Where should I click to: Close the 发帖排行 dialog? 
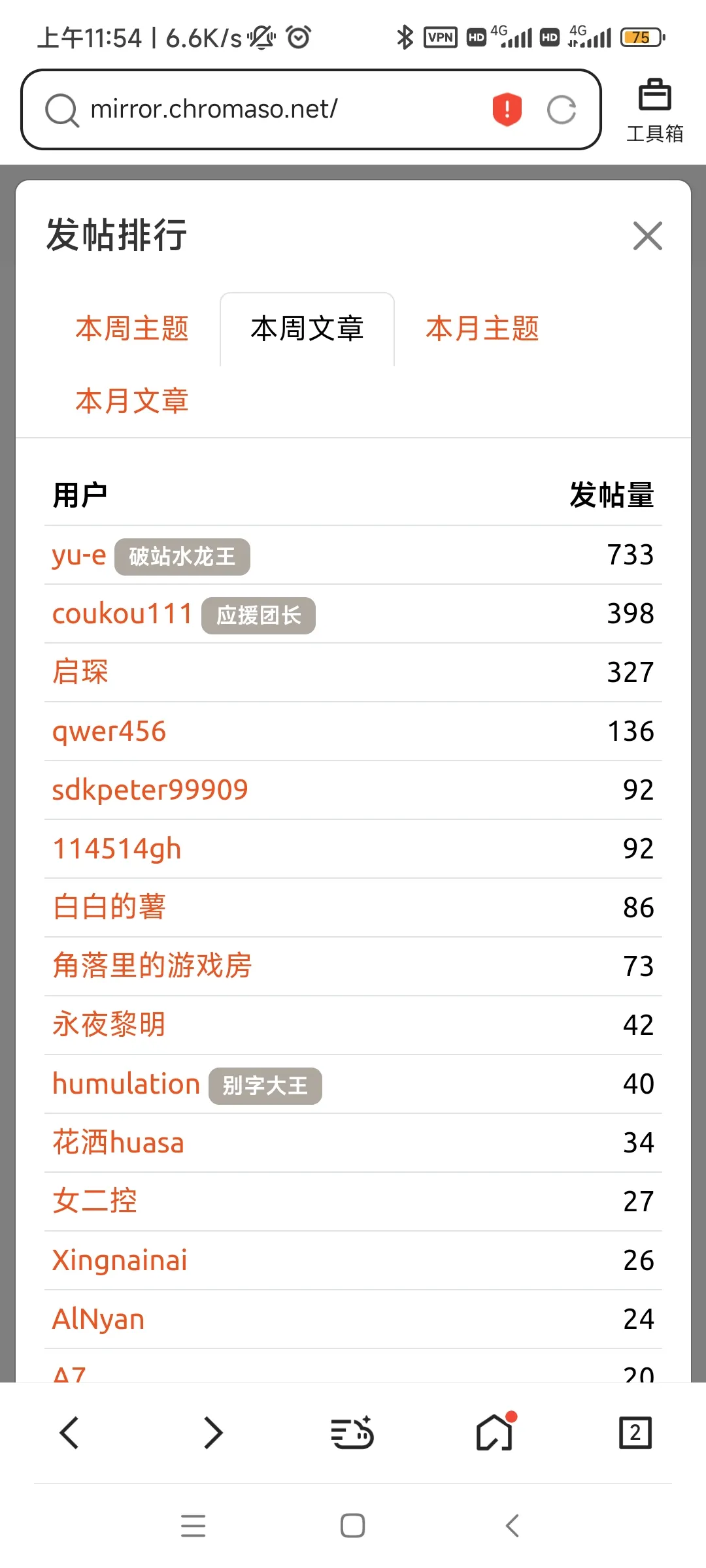click(x=647, y=236)
